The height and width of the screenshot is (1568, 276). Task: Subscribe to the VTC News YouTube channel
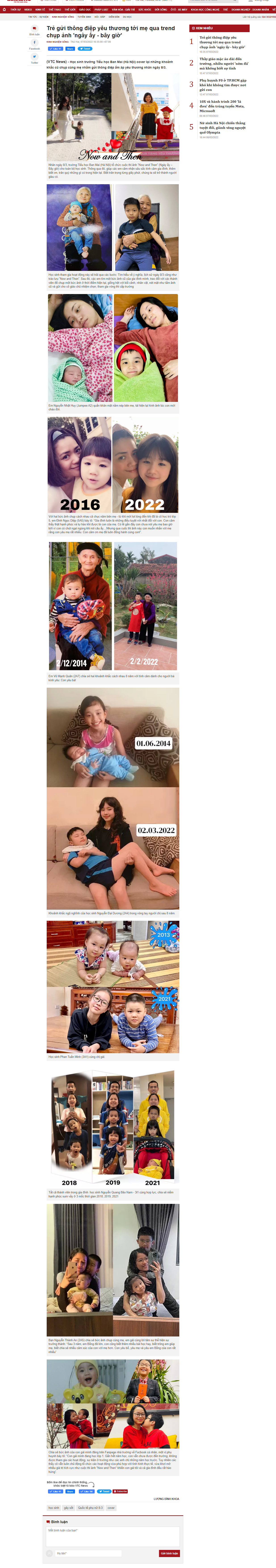pyautogui.click(x=121, y=1491)
